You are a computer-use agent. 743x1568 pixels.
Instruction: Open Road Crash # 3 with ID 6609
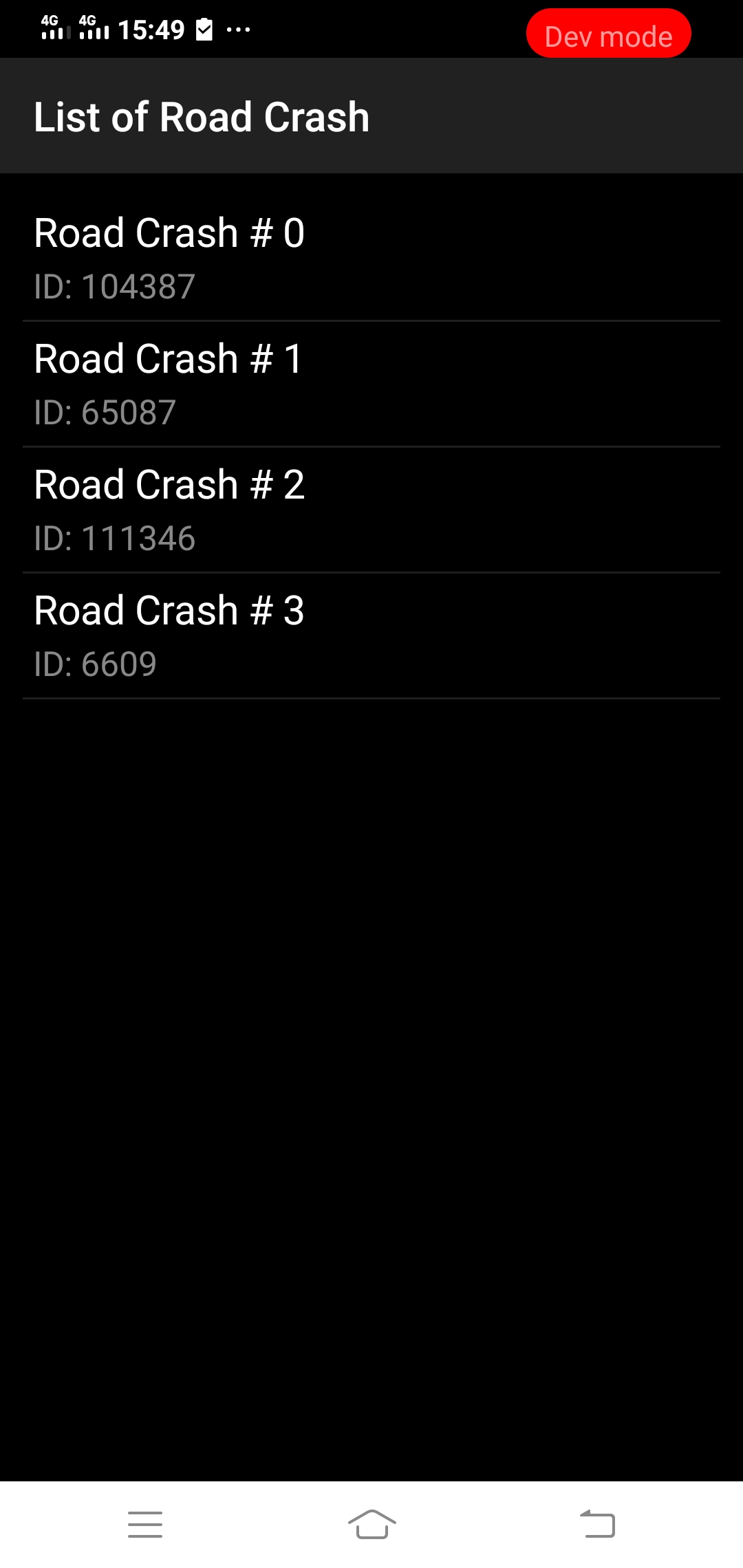tap(371, 635)
